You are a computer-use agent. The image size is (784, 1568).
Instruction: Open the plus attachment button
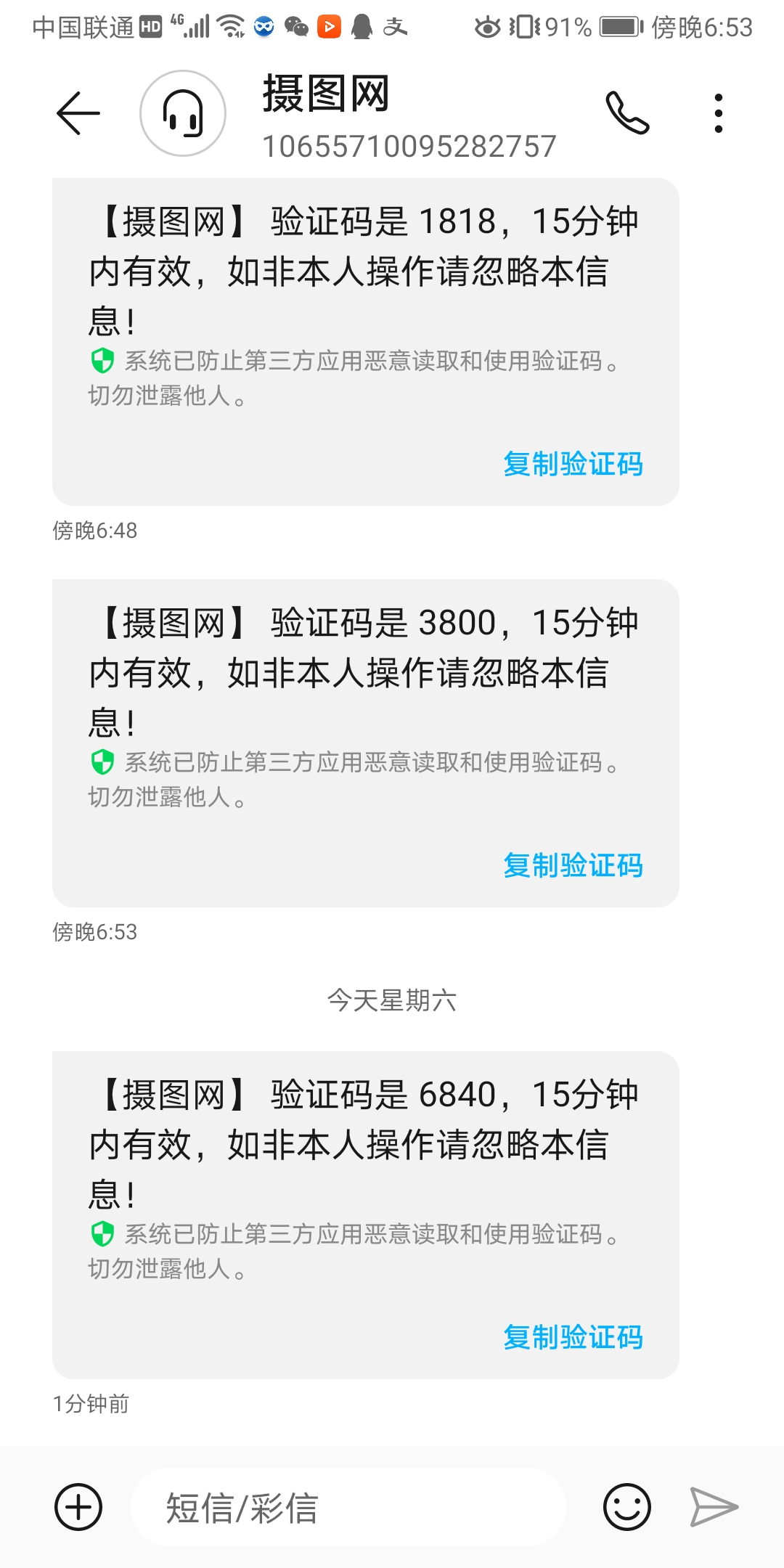coord(78,1507)
